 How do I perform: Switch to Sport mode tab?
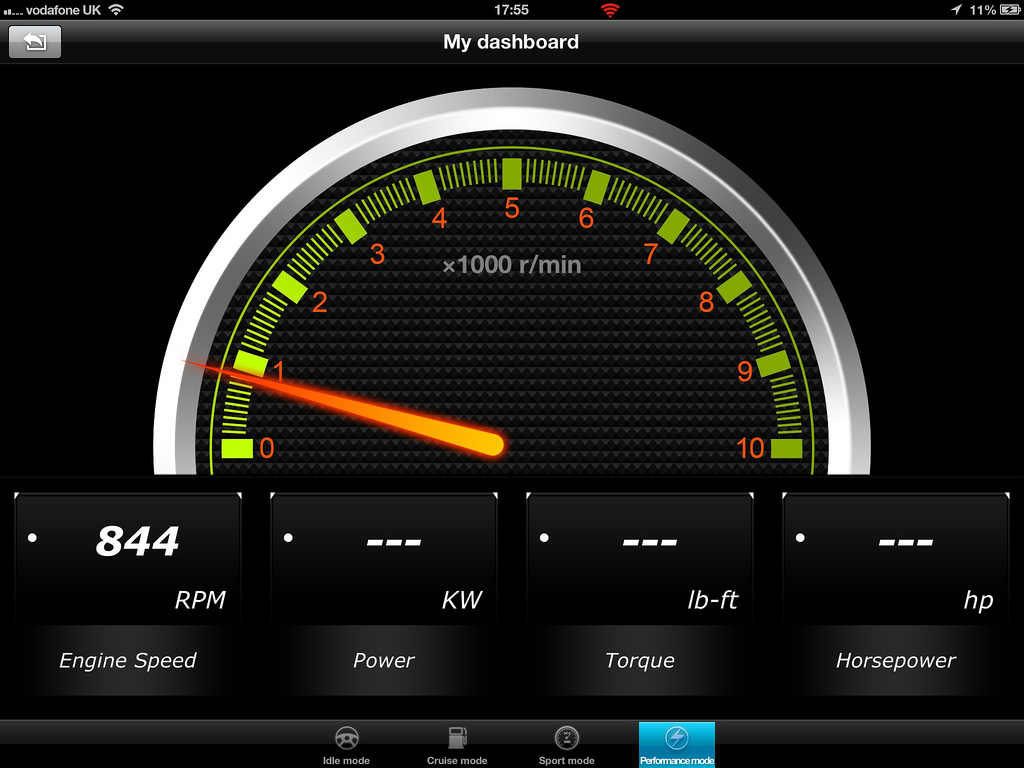pyautogui.click(x=567, y=745)
